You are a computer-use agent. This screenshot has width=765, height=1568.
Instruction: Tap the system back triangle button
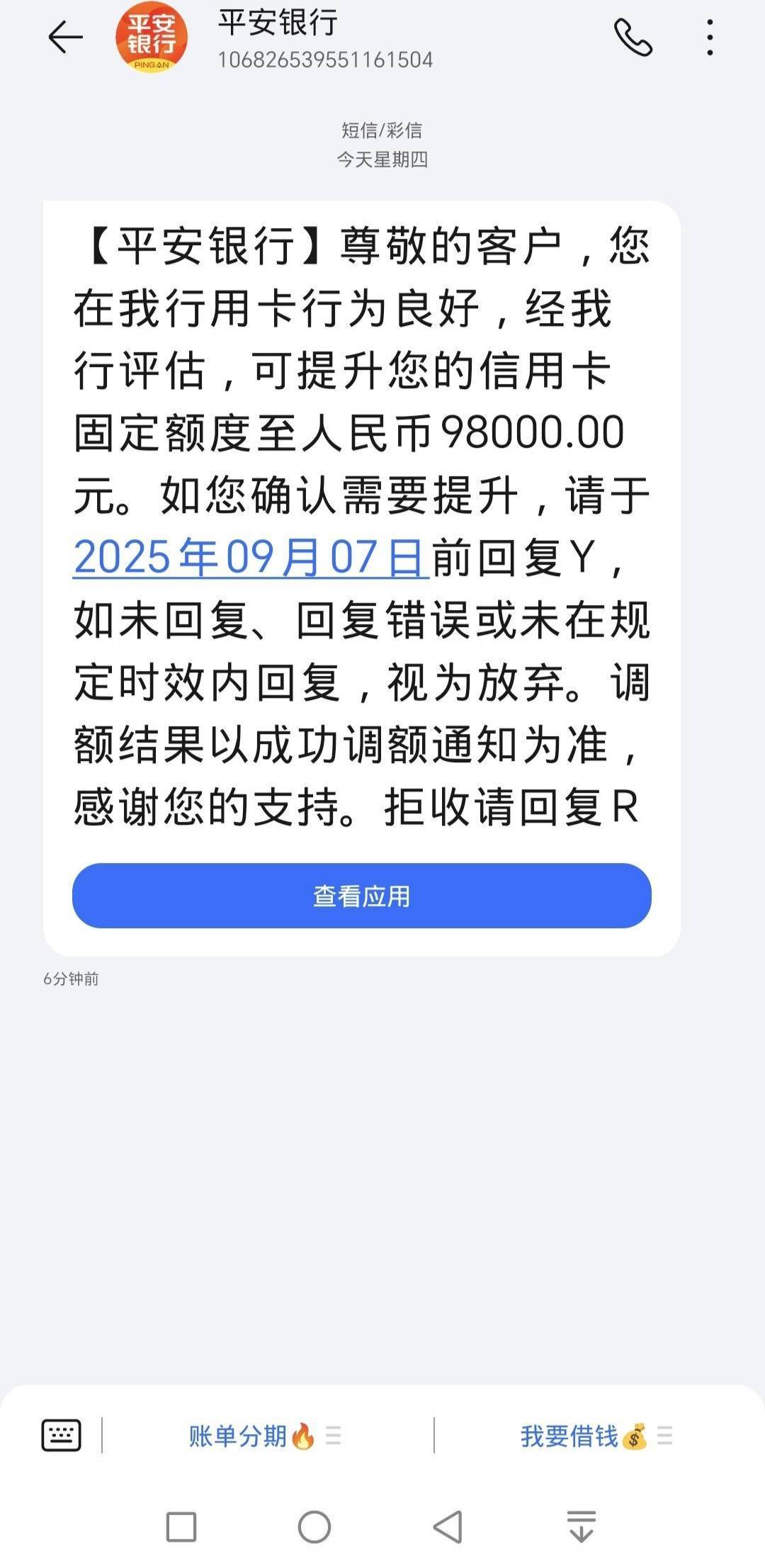click(448, 1527)
